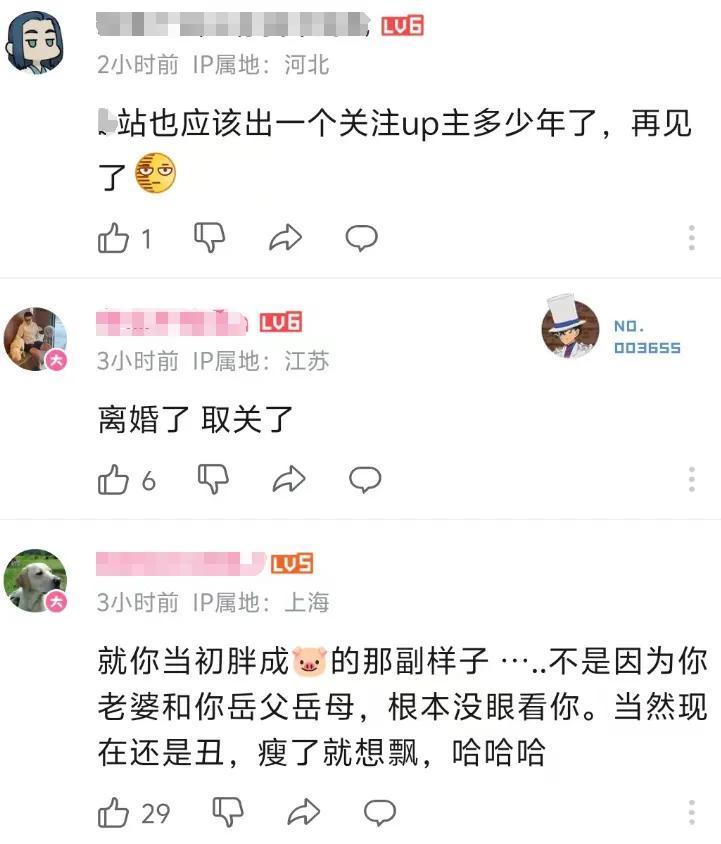Reply to the comment from Hebei (河北)
This screenshot has height=844, width=721.
(x=361, y=237)
